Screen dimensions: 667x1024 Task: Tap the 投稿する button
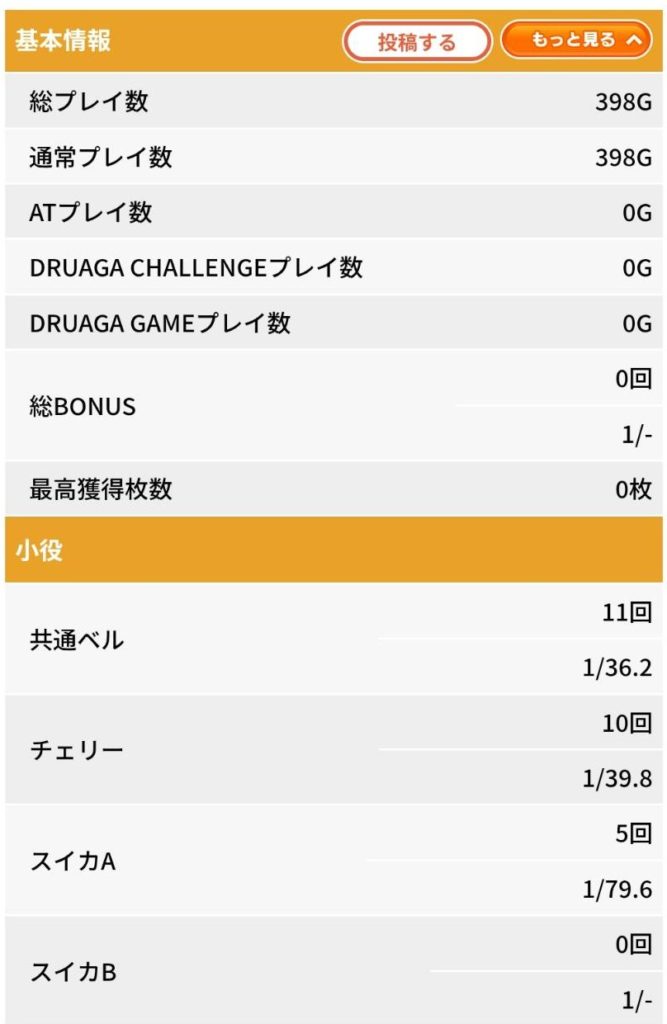tap(417, 42)
